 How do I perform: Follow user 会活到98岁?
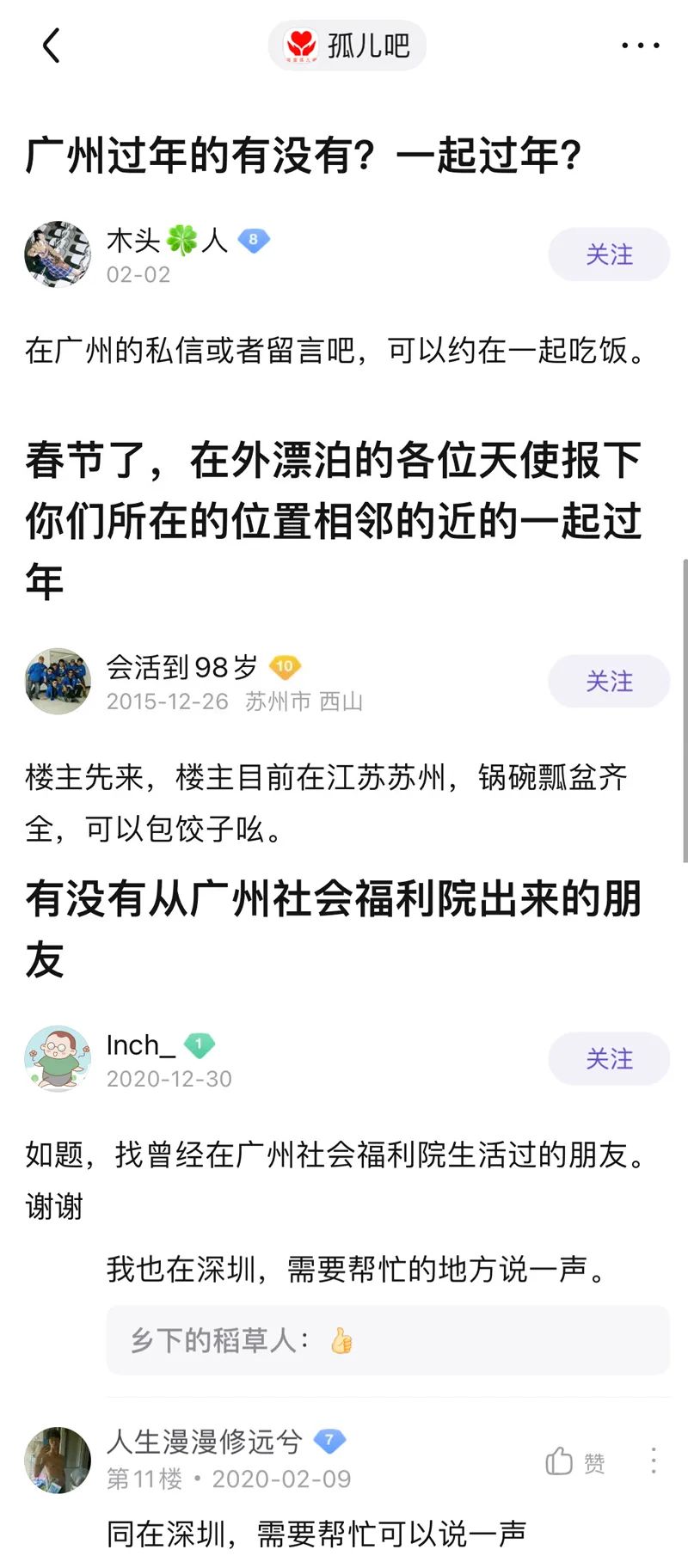[x=608, y=681]
